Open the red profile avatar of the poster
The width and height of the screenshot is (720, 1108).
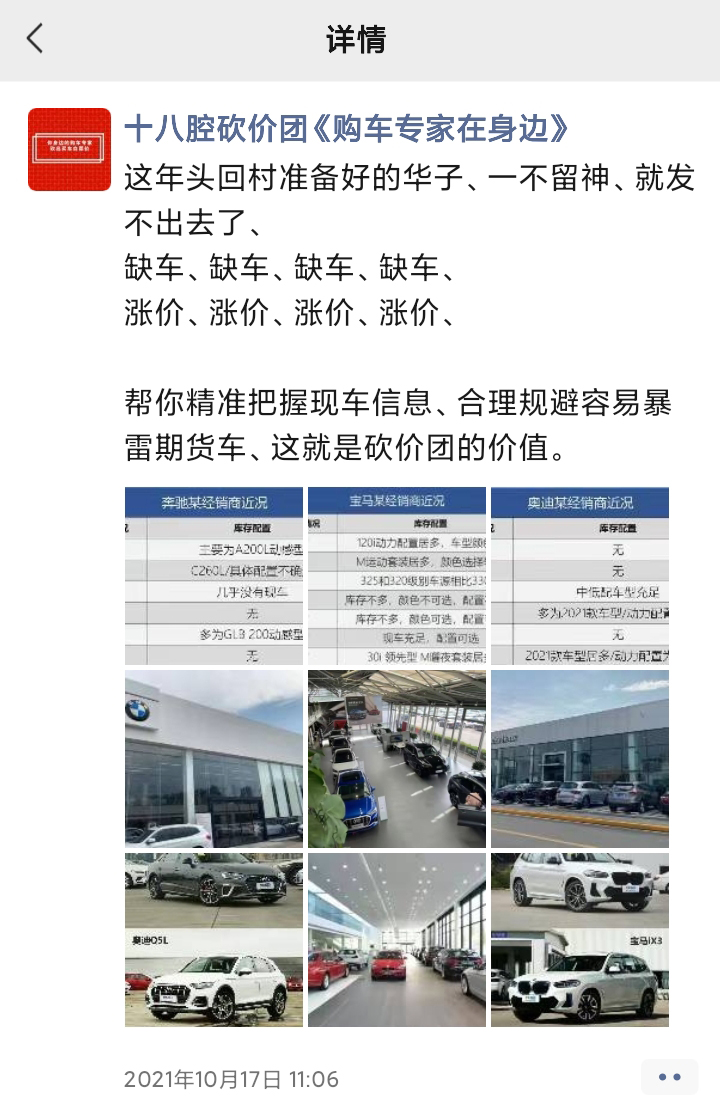(x=69, y=149)
